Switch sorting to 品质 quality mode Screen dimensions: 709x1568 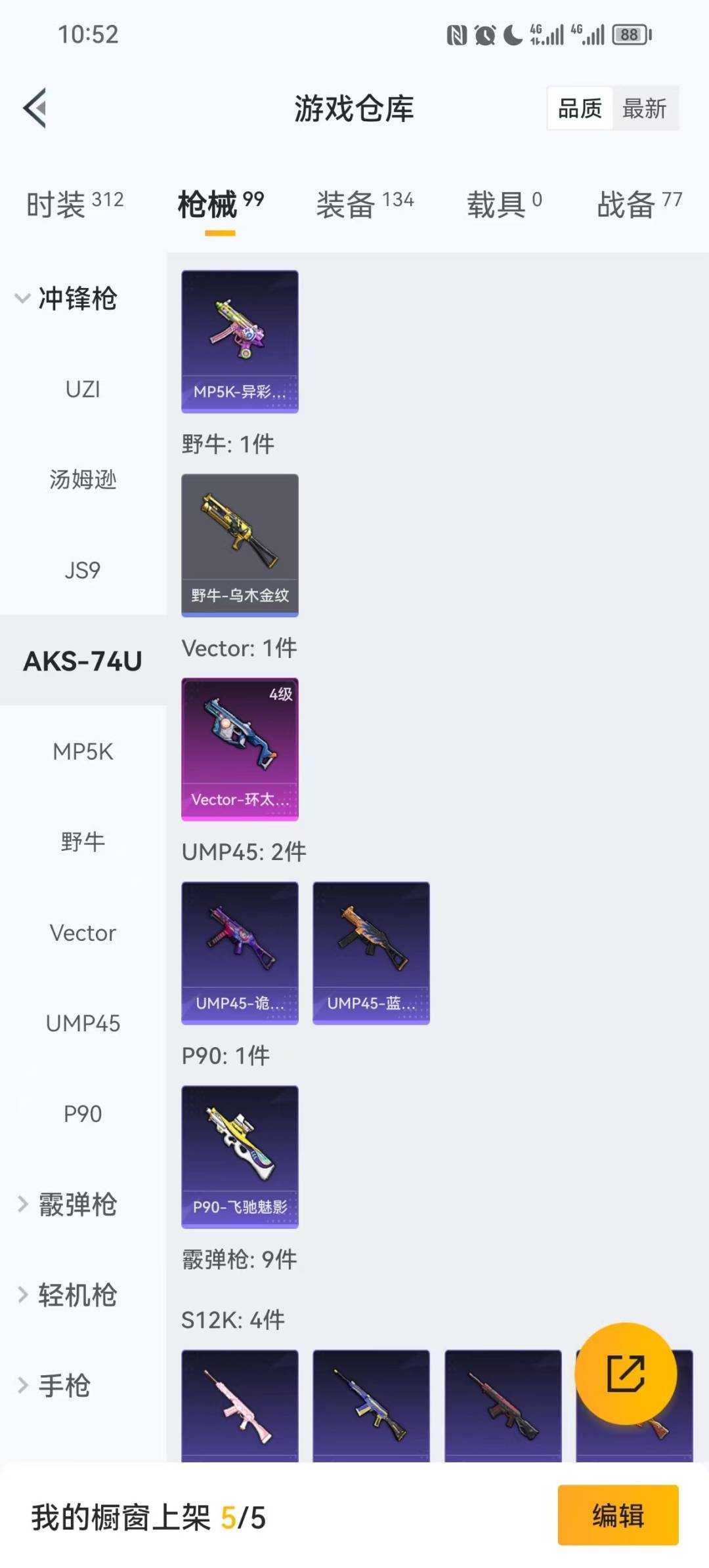click(580, 108)
